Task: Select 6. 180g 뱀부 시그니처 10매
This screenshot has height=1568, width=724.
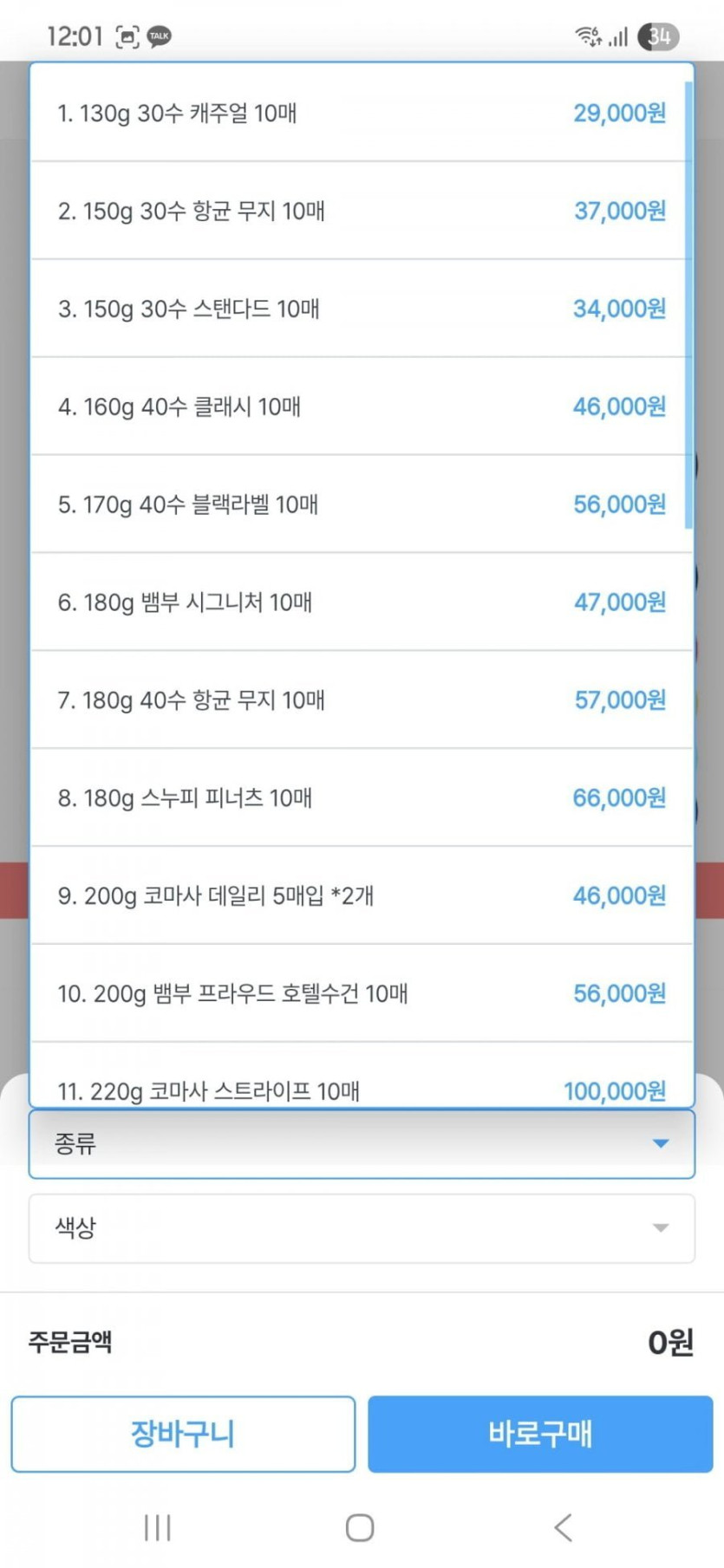Action: pos(362,602)
